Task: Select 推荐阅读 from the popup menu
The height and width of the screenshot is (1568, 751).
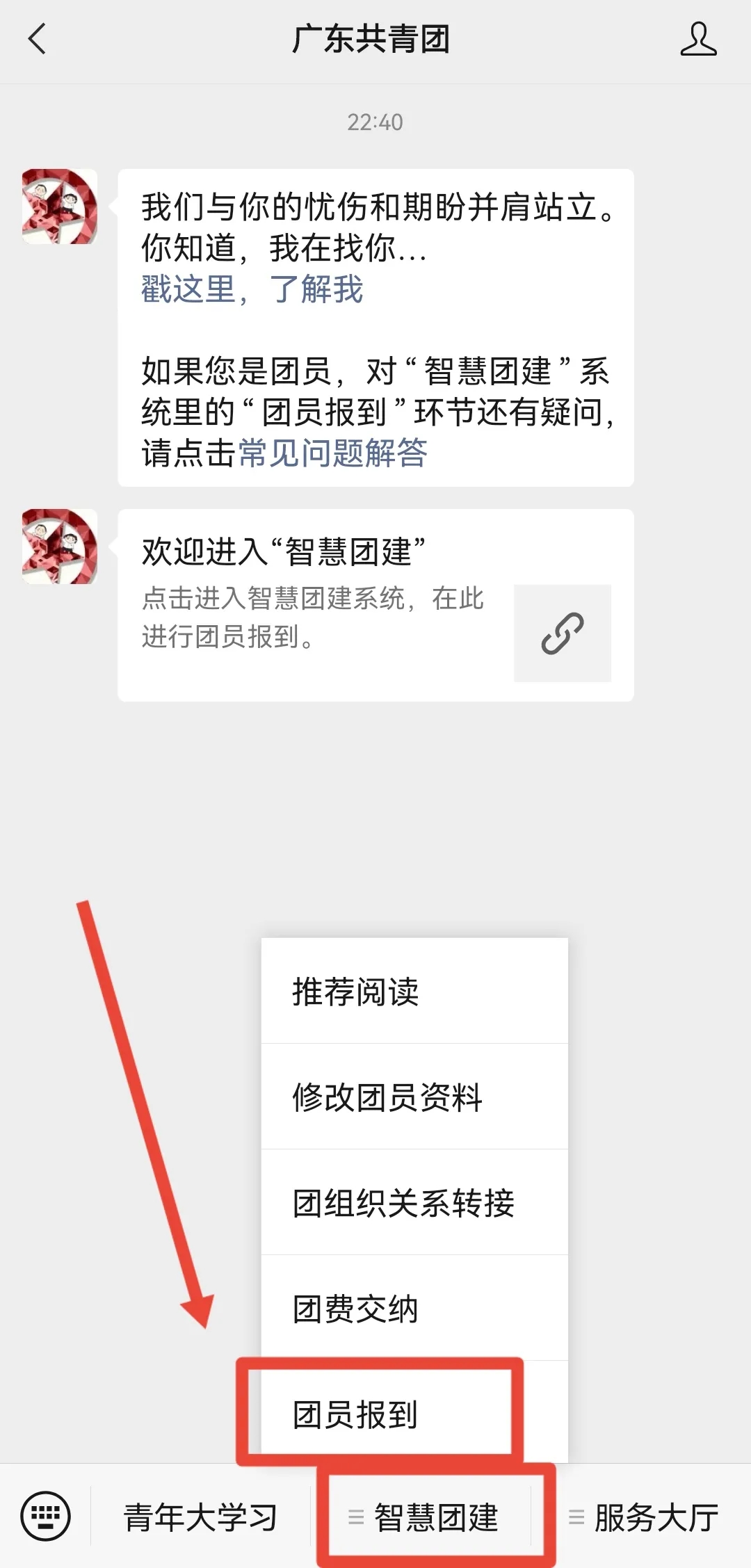Action: (x=414, y=992)
